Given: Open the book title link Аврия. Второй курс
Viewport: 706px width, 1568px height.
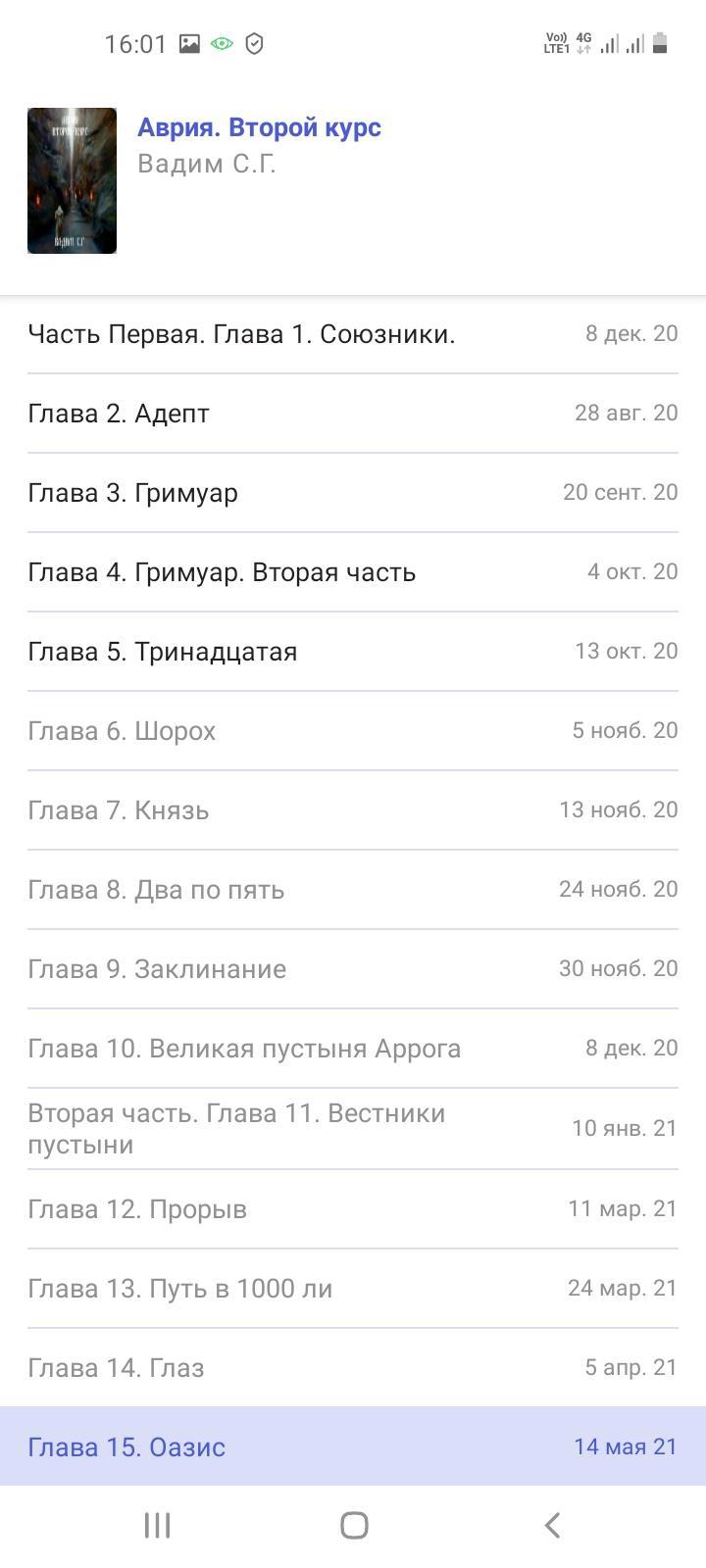Looking at the screenshot, I should (x=259, y=127).
